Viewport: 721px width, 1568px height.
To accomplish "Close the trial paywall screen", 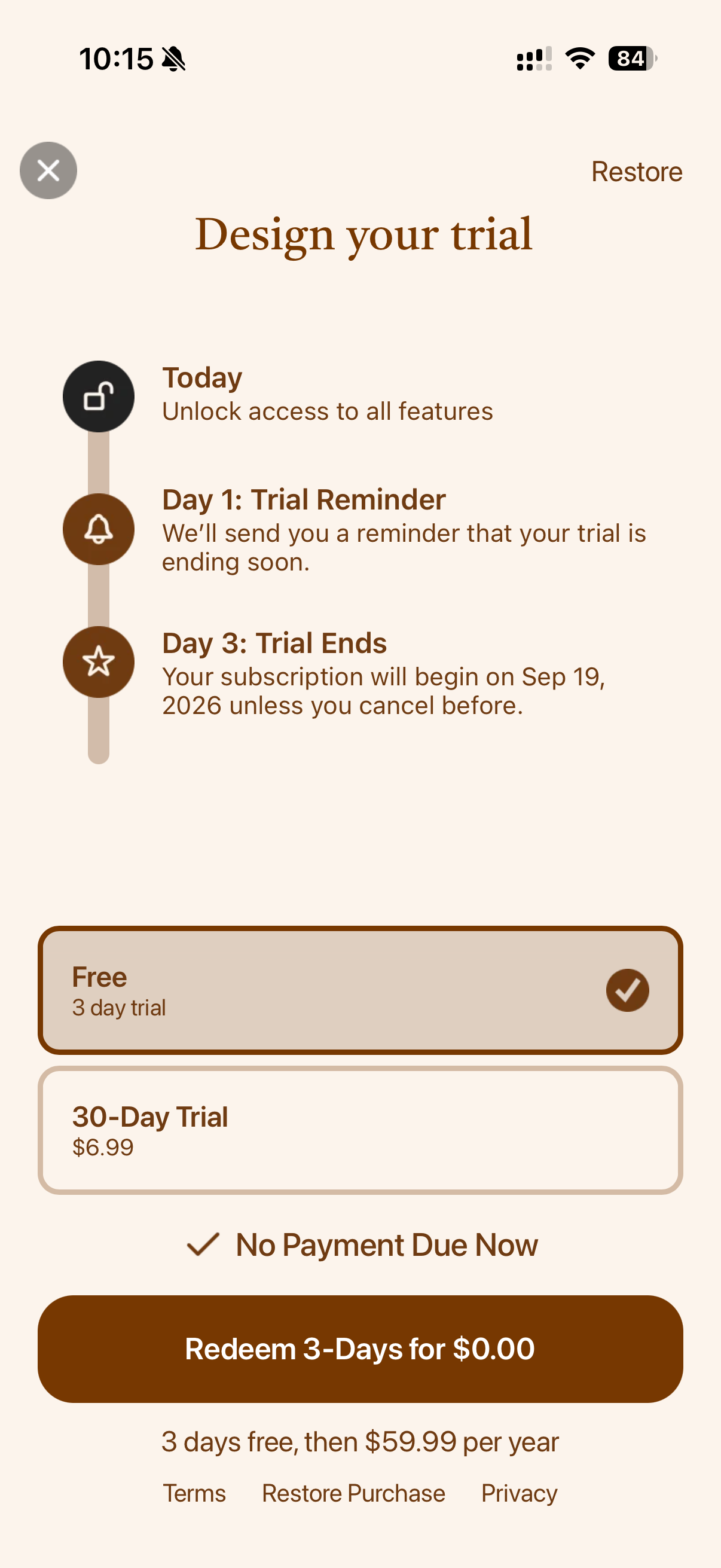I will 48,170.
